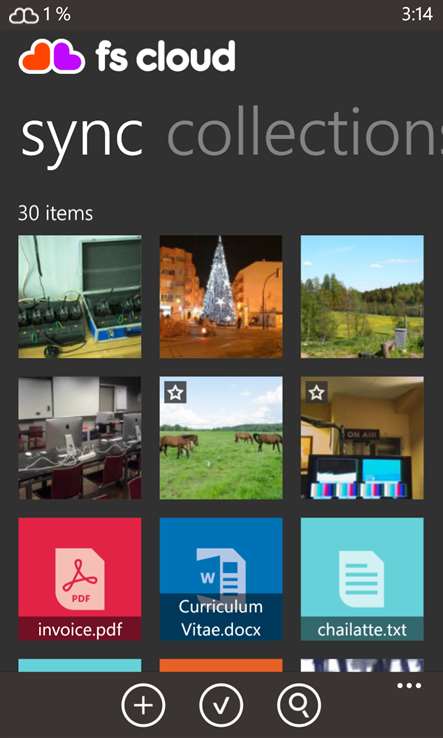Screen dimensions: 443x738
Task: Open Curriculum Vitae.docx
Action: click(221, 579)
